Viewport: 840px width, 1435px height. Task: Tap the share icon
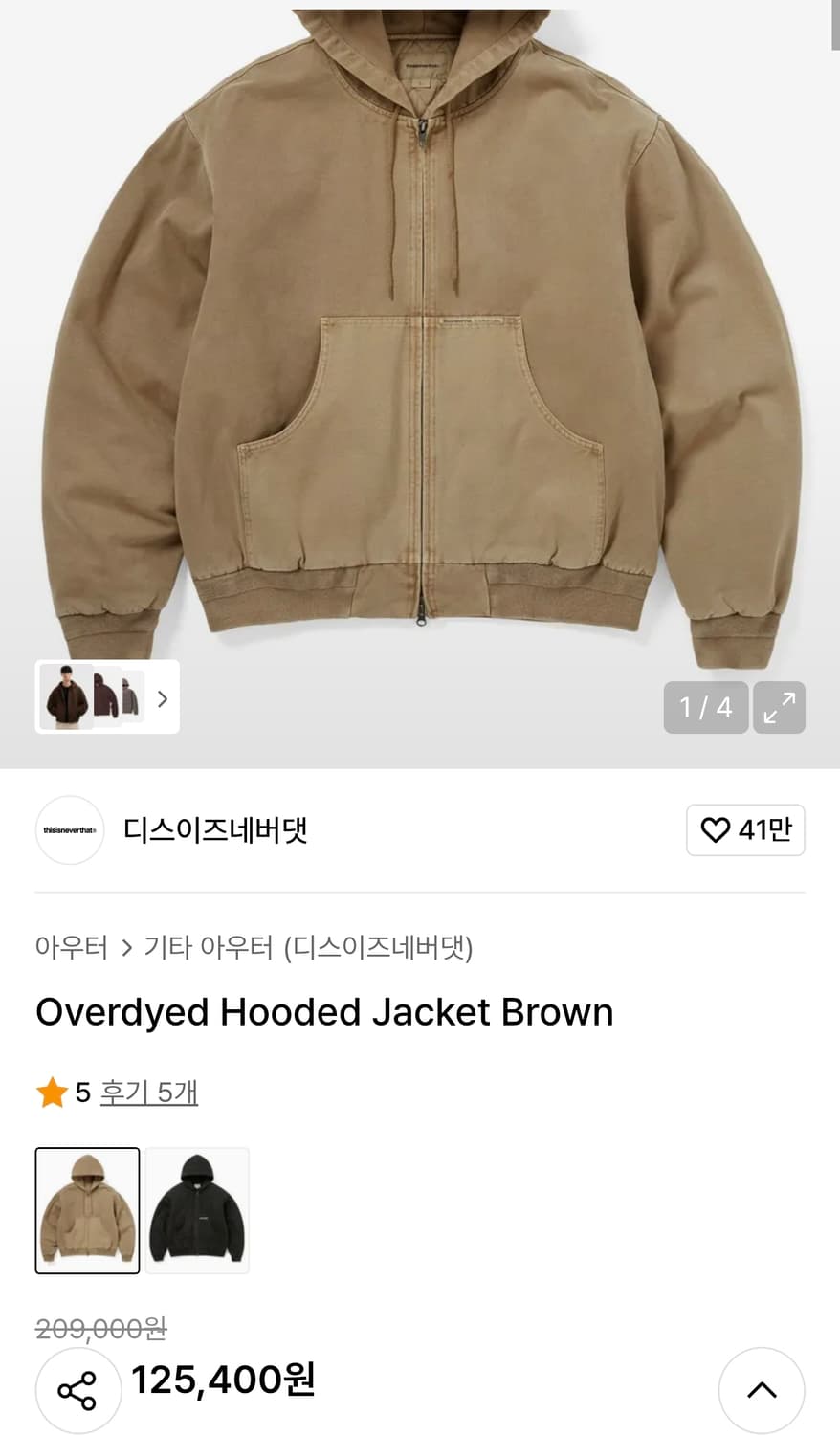click(x=77, y=1390)
